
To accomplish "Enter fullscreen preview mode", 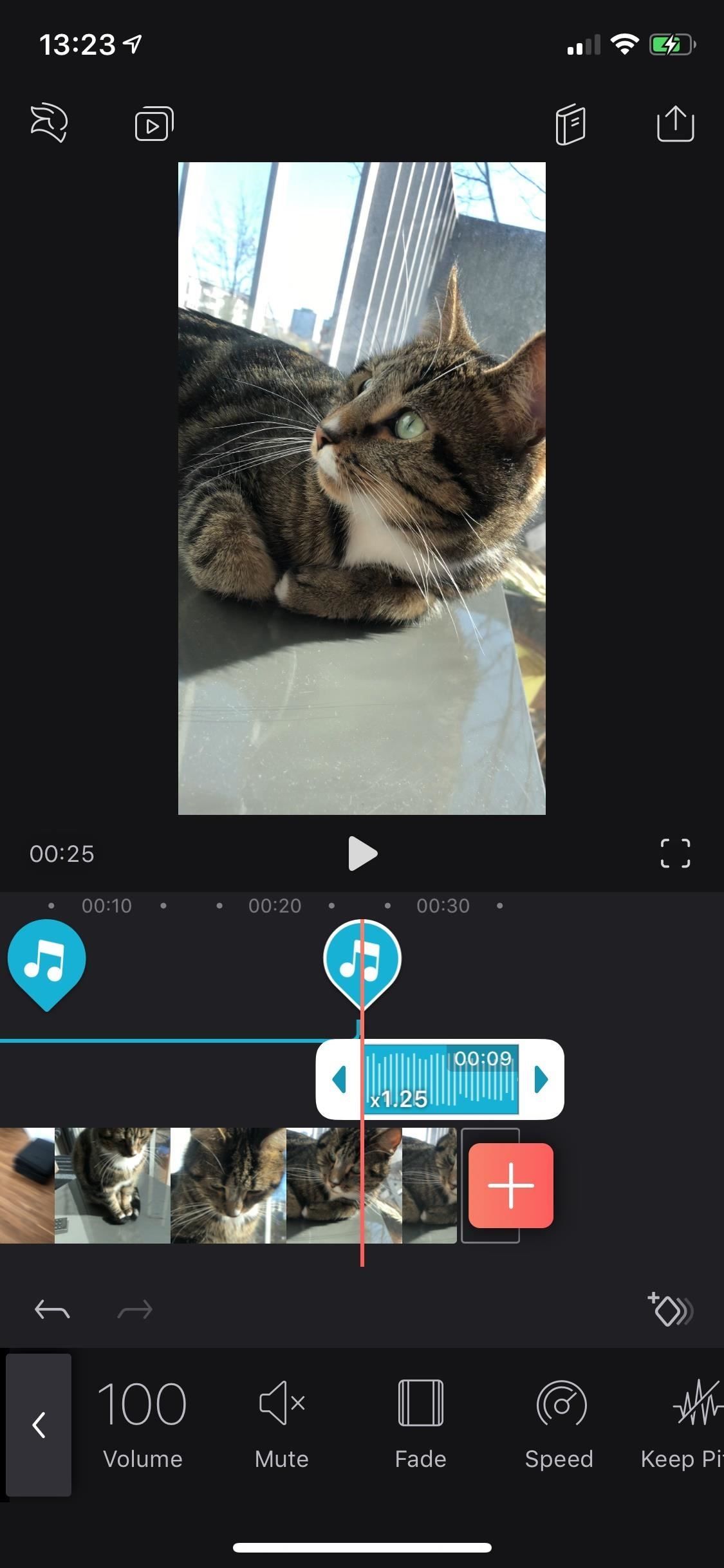I will click(675, 854).
